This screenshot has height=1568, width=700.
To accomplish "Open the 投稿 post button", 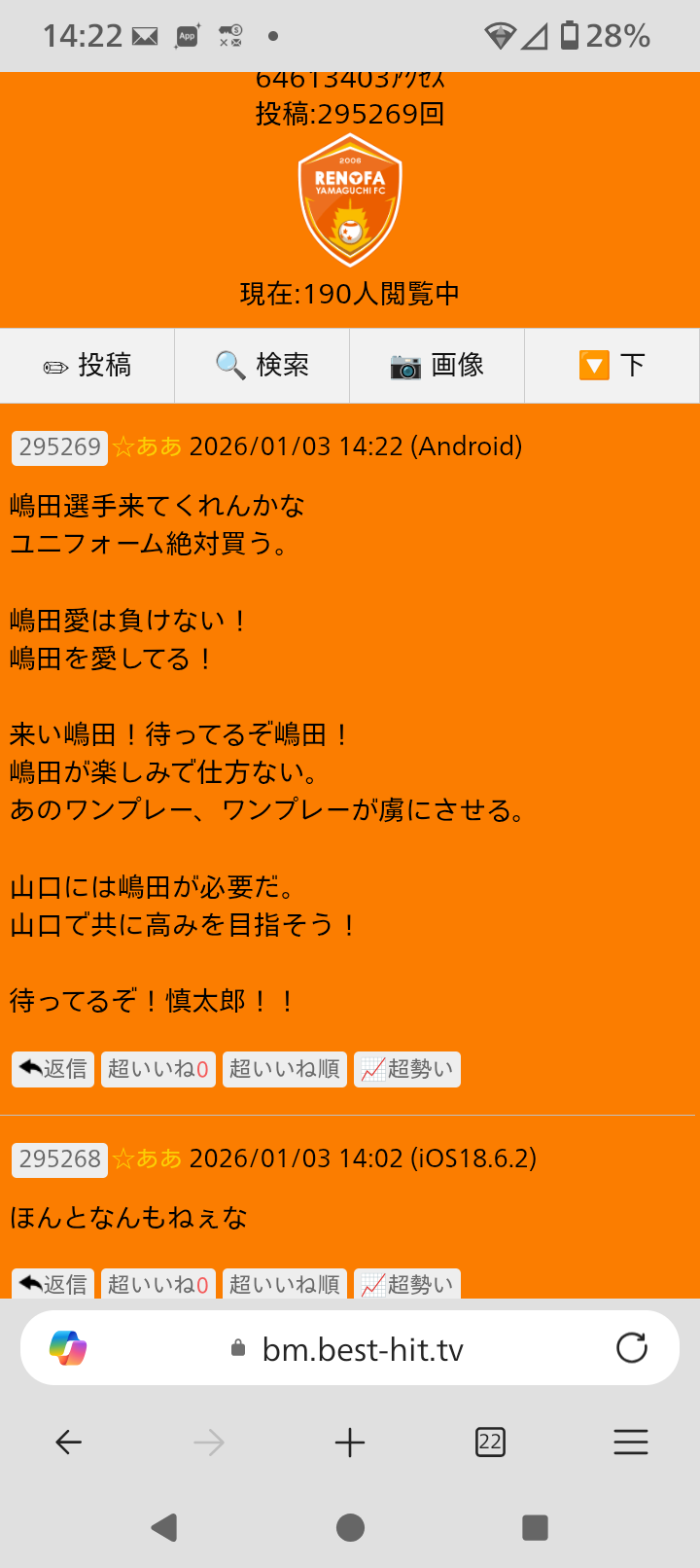I will pos(87,366).
